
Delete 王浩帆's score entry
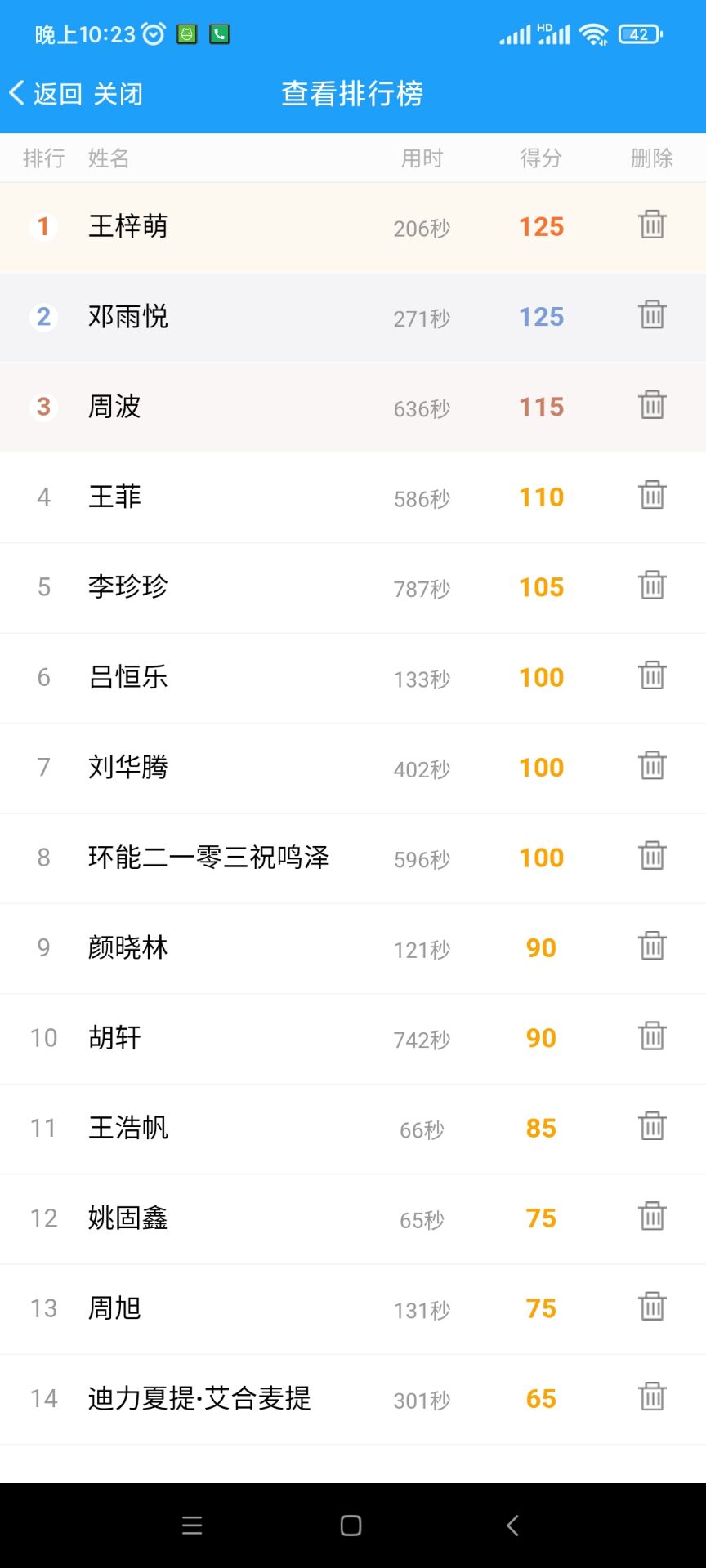click(651, 1126)
